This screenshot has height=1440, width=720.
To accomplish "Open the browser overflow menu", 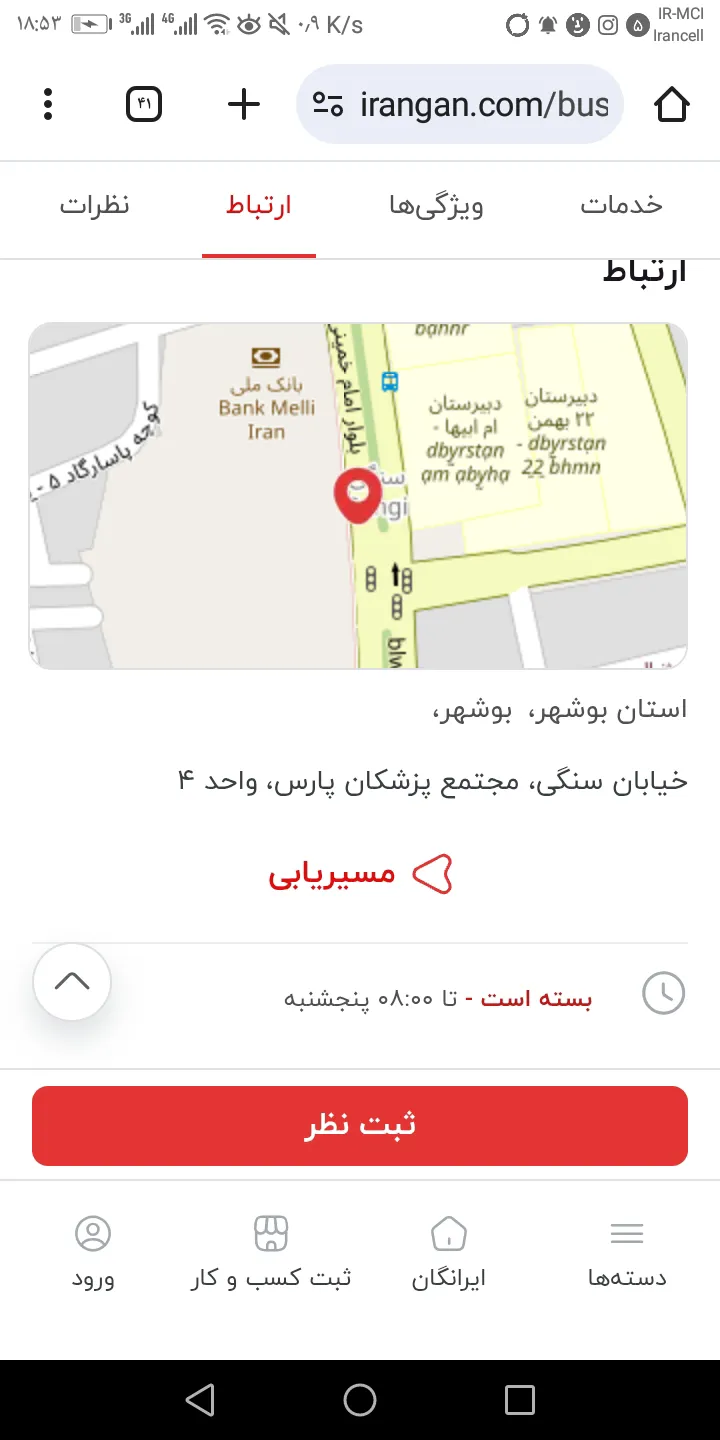I will 47,104.
